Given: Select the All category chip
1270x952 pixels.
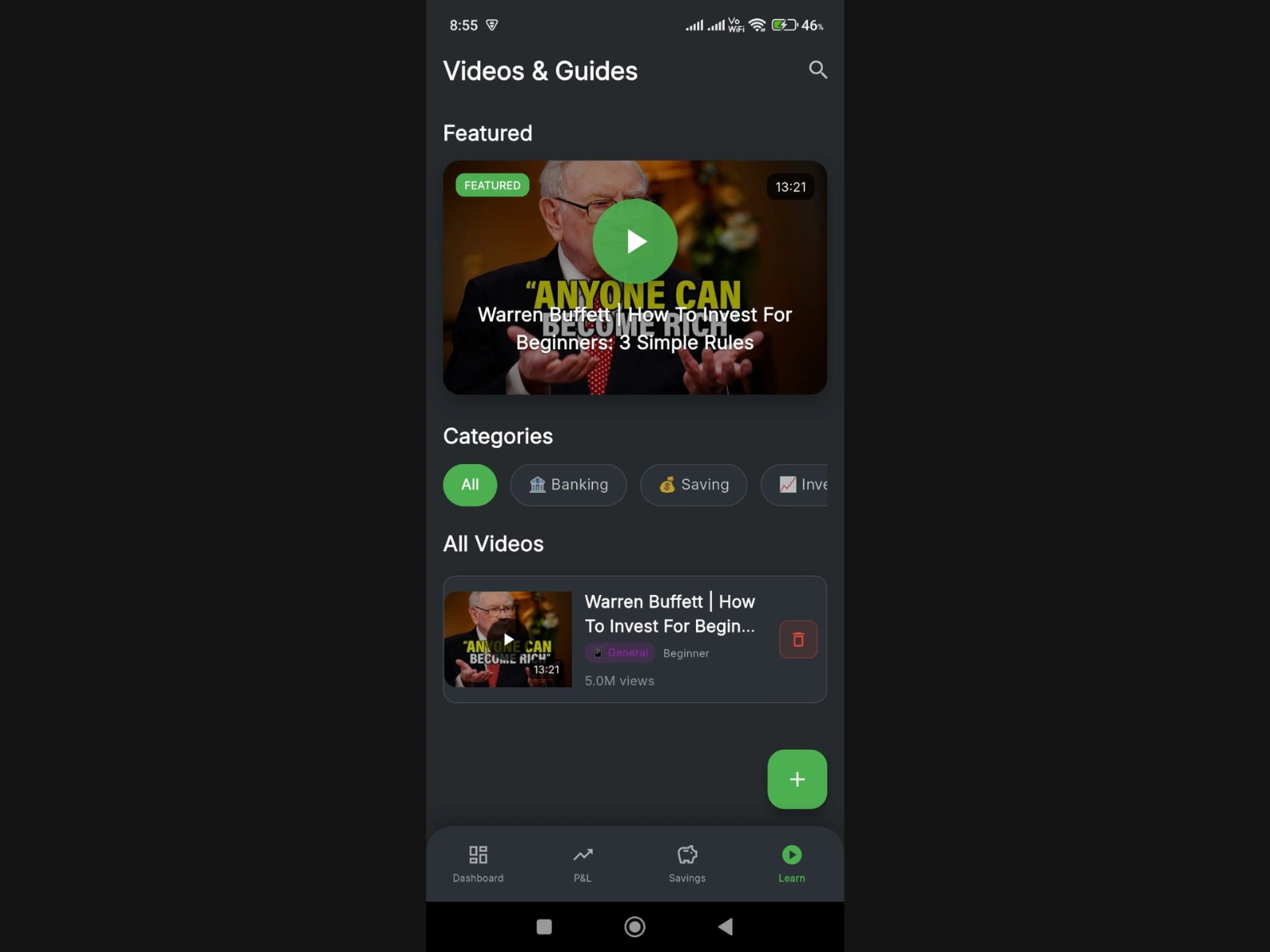Looking at the screenshot, I should [x=470, y=485].
